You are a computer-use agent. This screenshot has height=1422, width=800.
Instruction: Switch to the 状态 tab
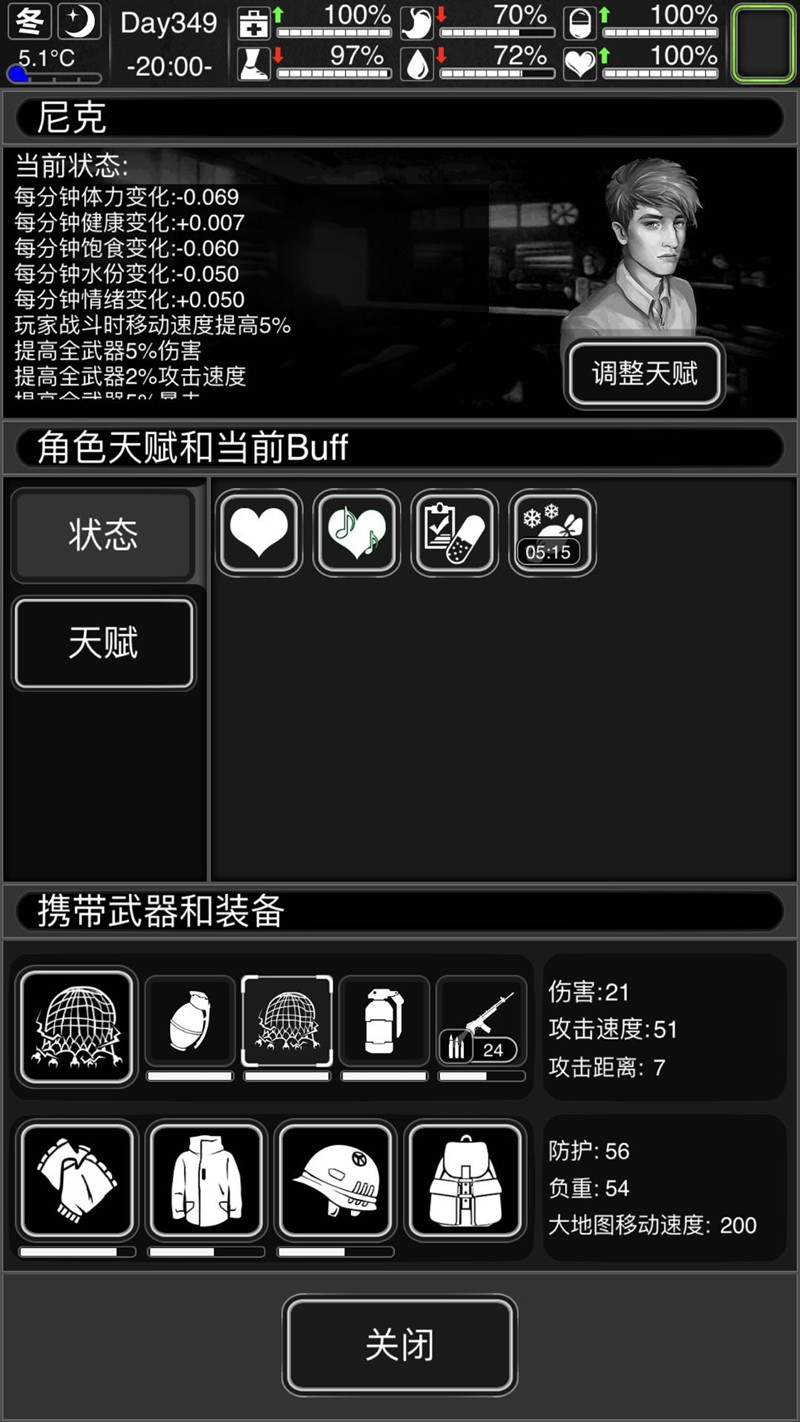[103, 534]
